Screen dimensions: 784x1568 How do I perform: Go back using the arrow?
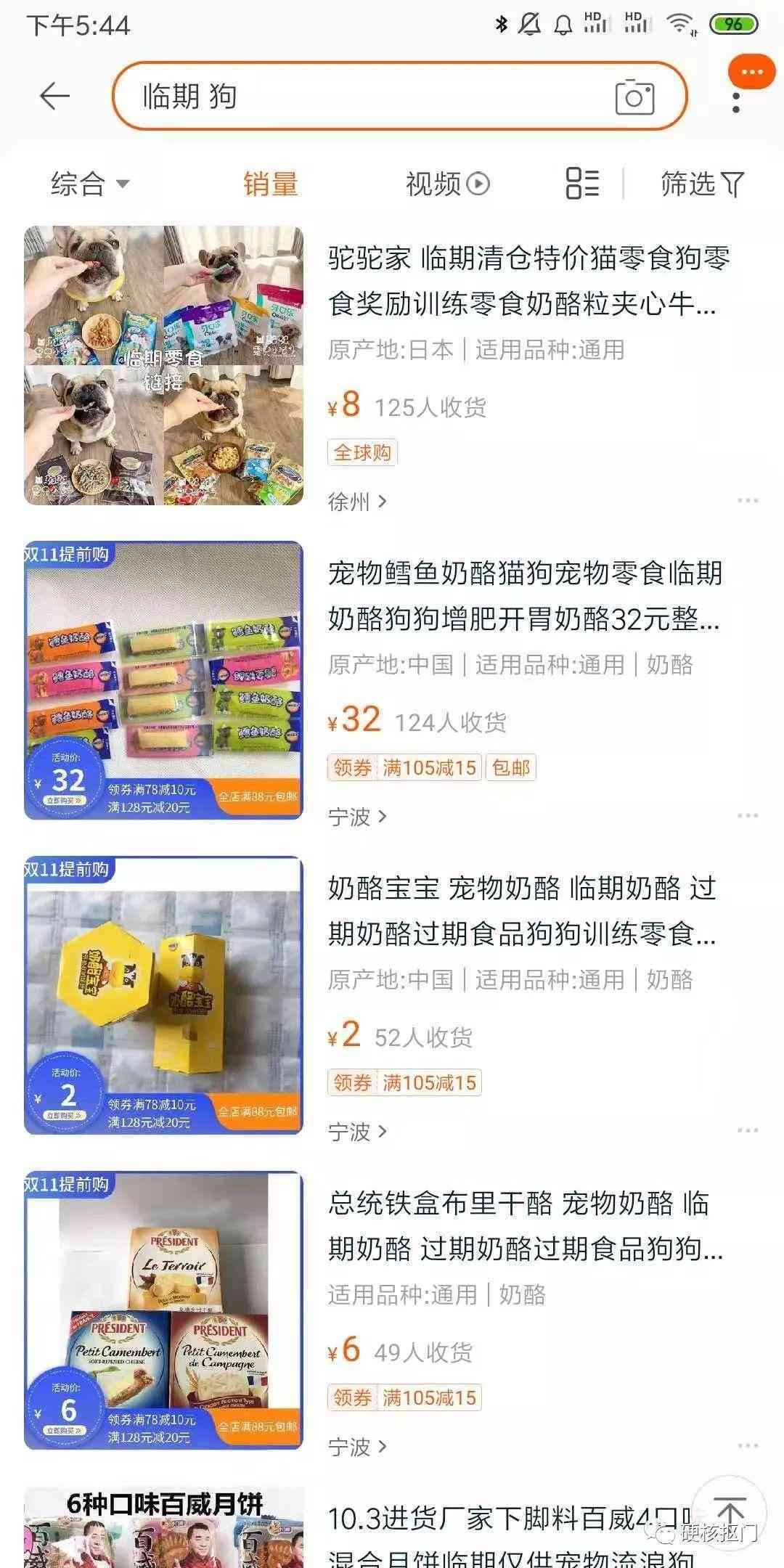click(54, 96)
